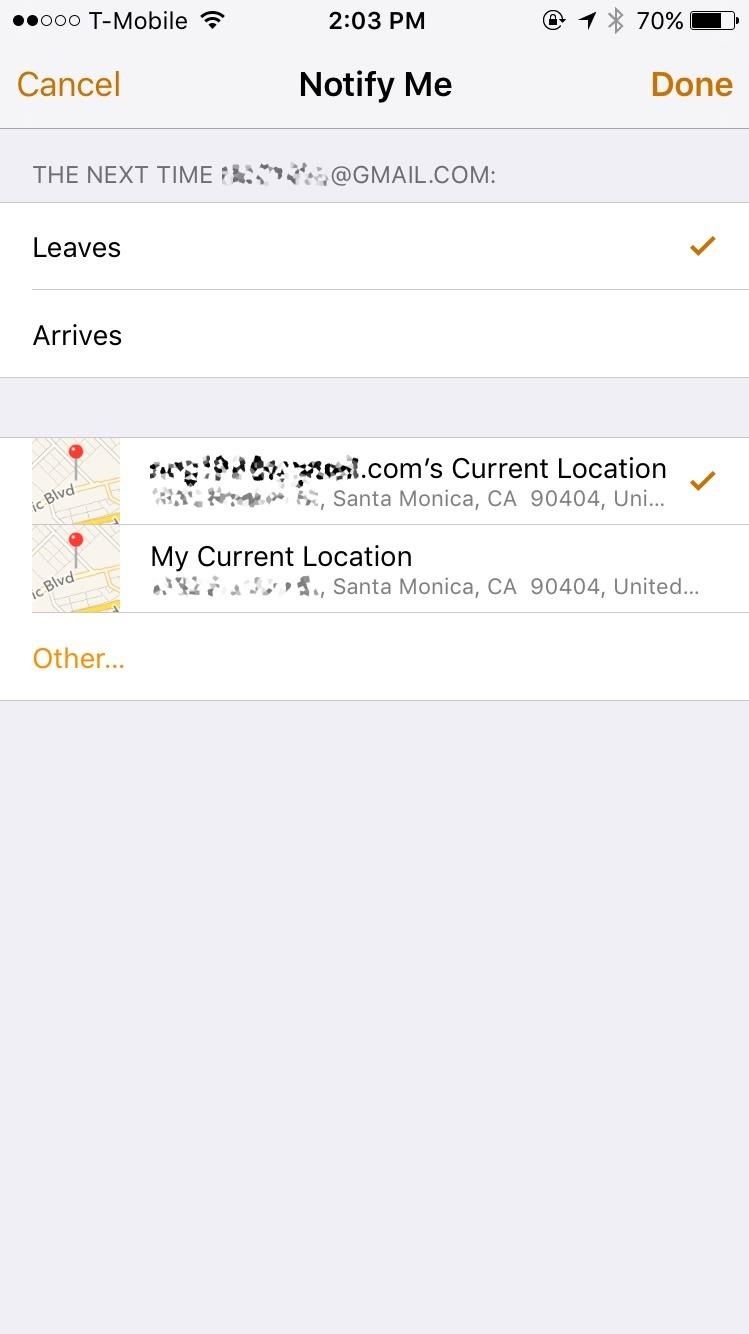Tap the Notify Me title
Image resolution: width=749 pixels, height=1334 pixels.
pos(375,84)
